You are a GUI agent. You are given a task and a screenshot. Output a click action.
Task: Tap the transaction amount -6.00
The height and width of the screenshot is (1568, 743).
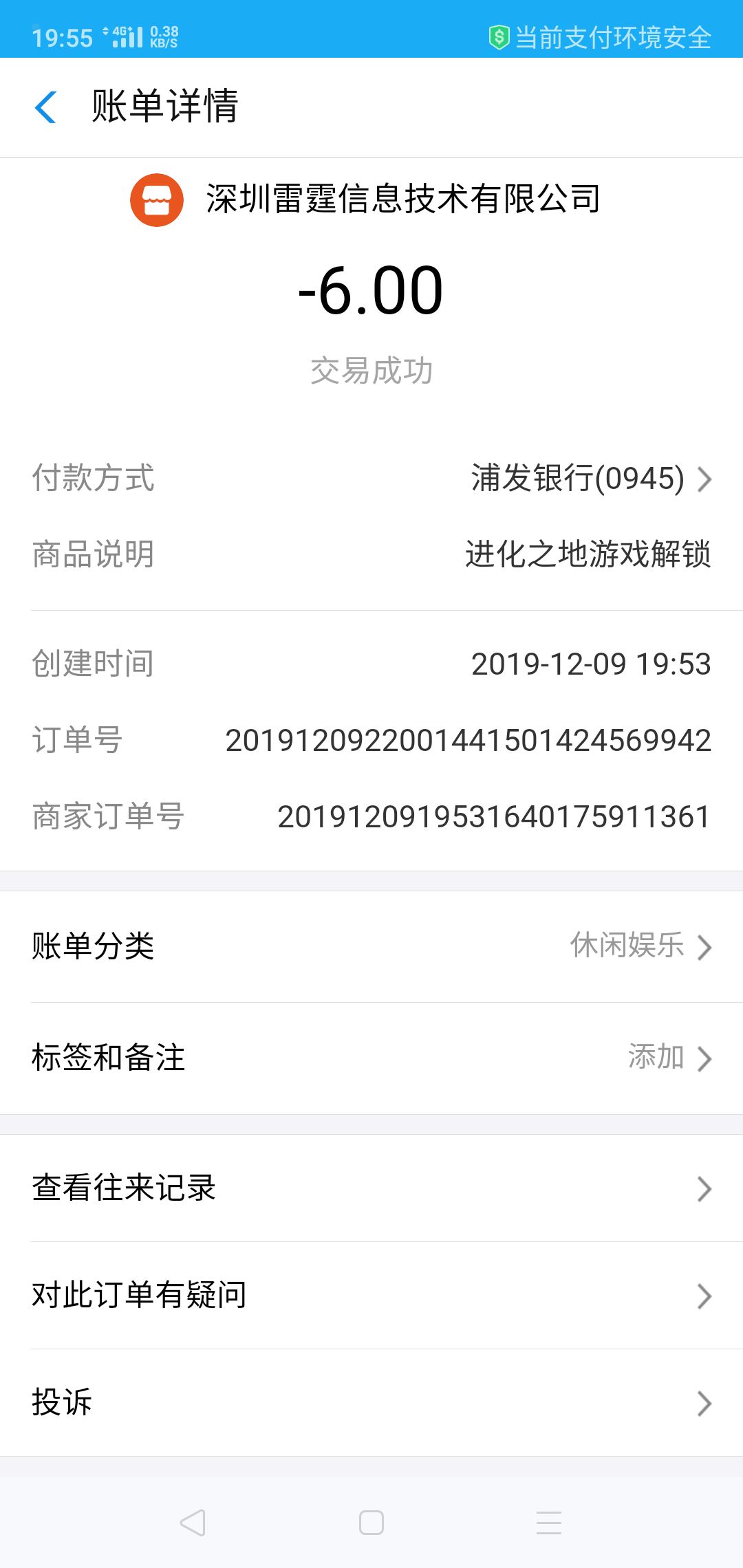pos(371,292)
